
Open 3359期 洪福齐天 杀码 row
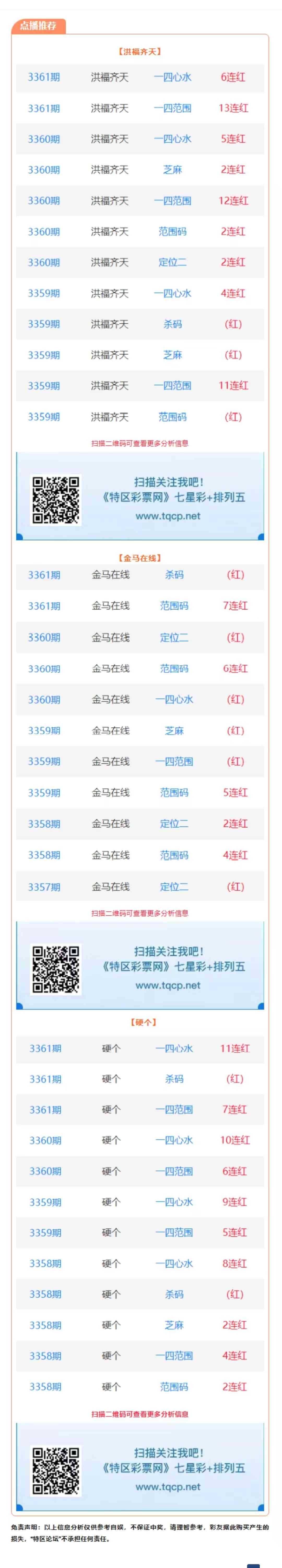point(140,324)
